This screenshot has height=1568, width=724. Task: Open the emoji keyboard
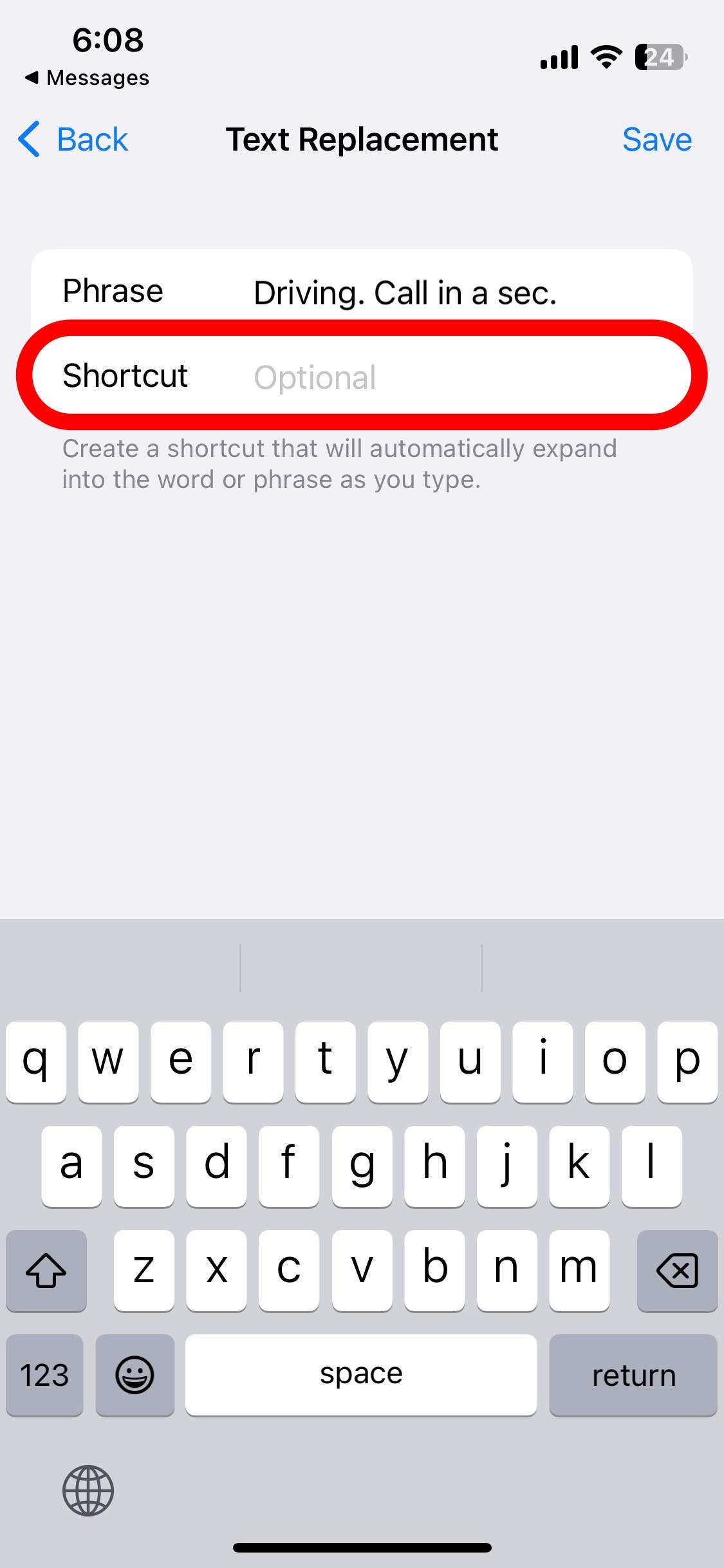pyautogui.click(x=135, y=1376)
